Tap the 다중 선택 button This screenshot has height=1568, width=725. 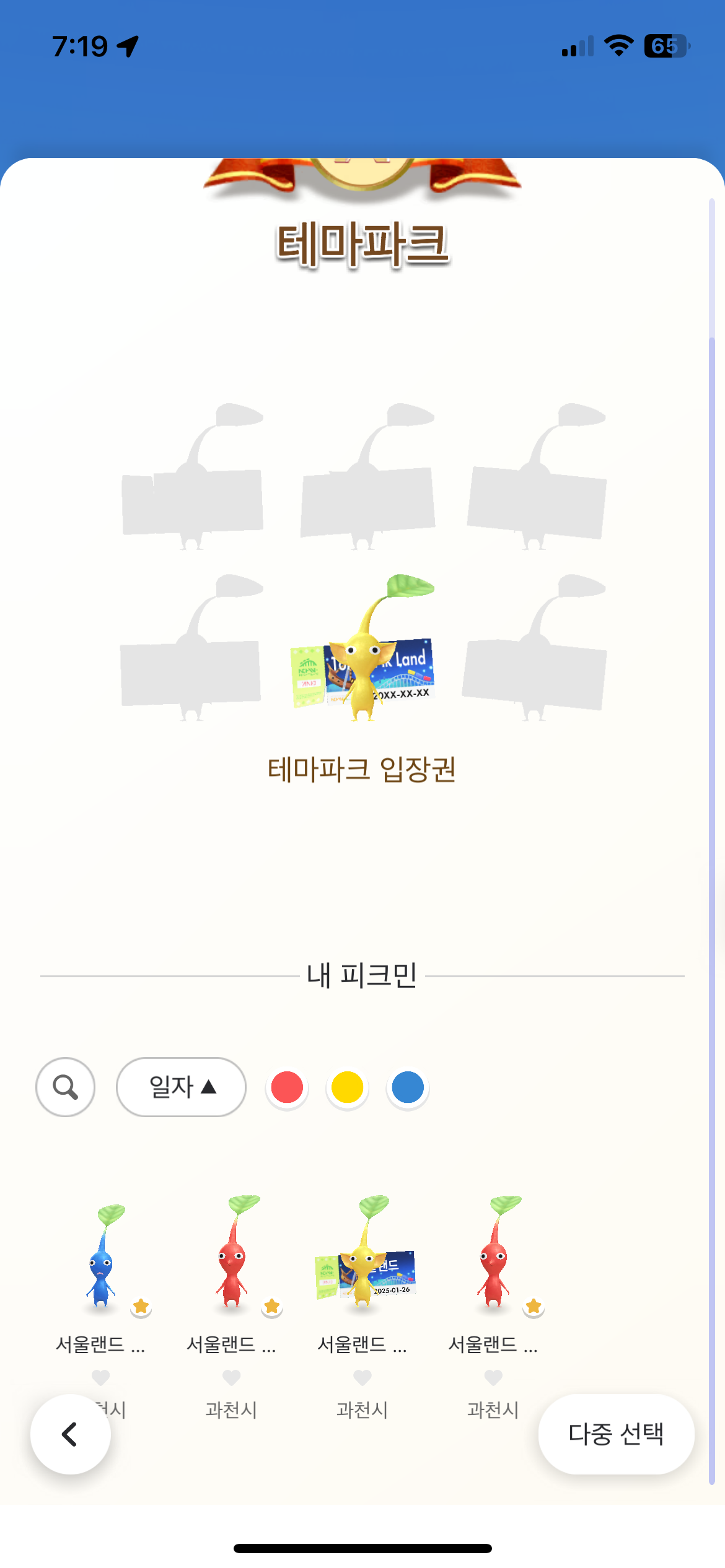click(616, 1434)
